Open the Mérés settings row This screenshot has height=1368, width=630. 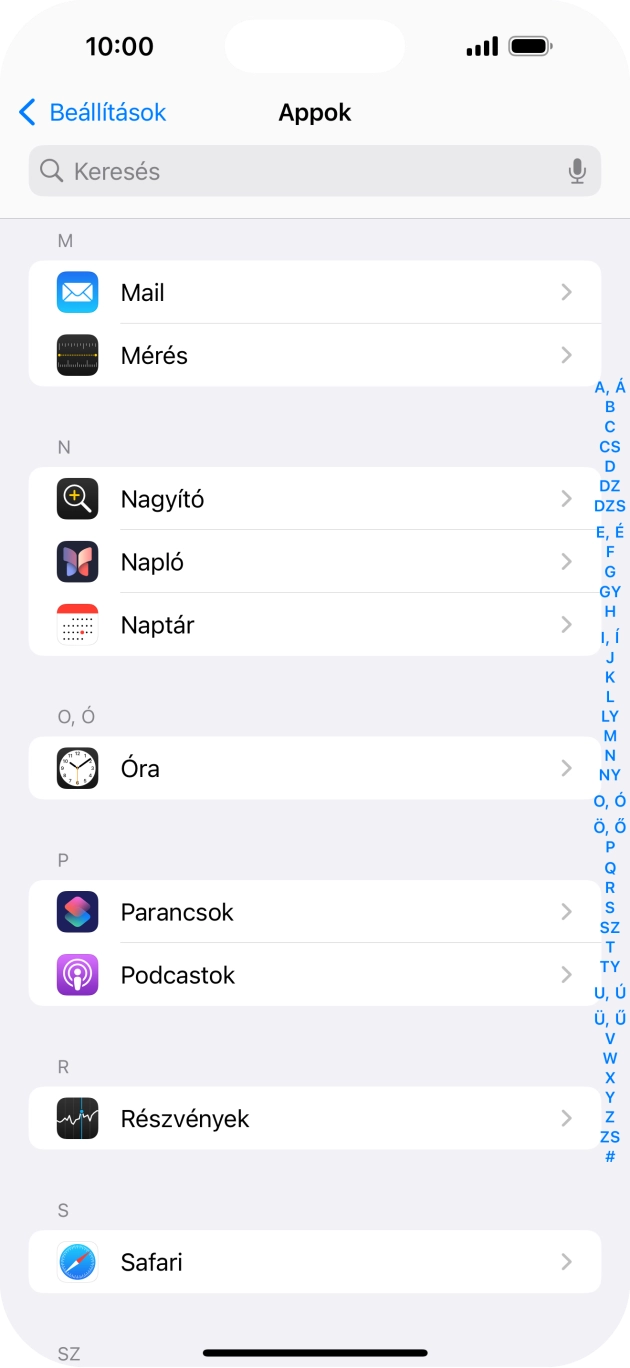click(314, 355)
